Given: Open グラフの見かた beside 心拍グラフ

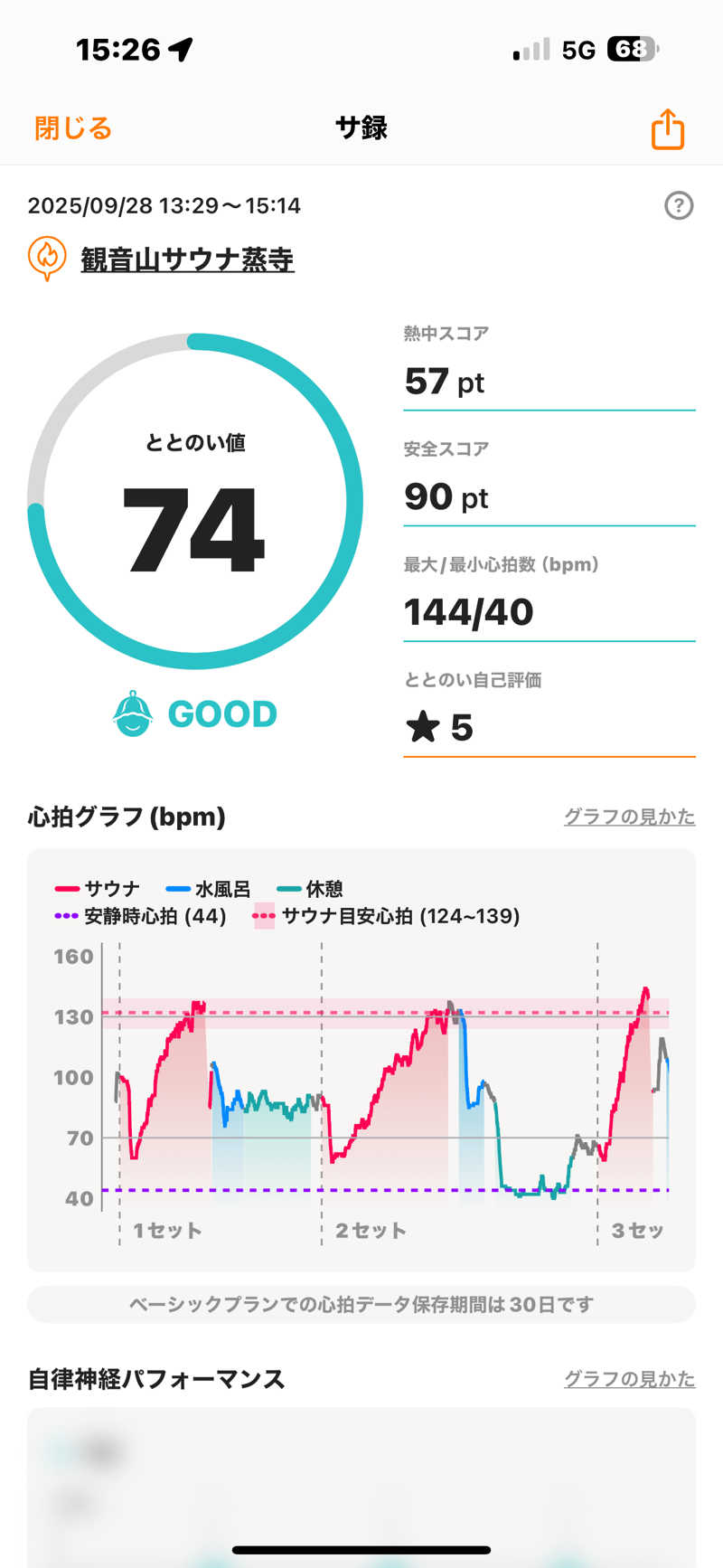Looking at the screenshot, I should point(630,817).
